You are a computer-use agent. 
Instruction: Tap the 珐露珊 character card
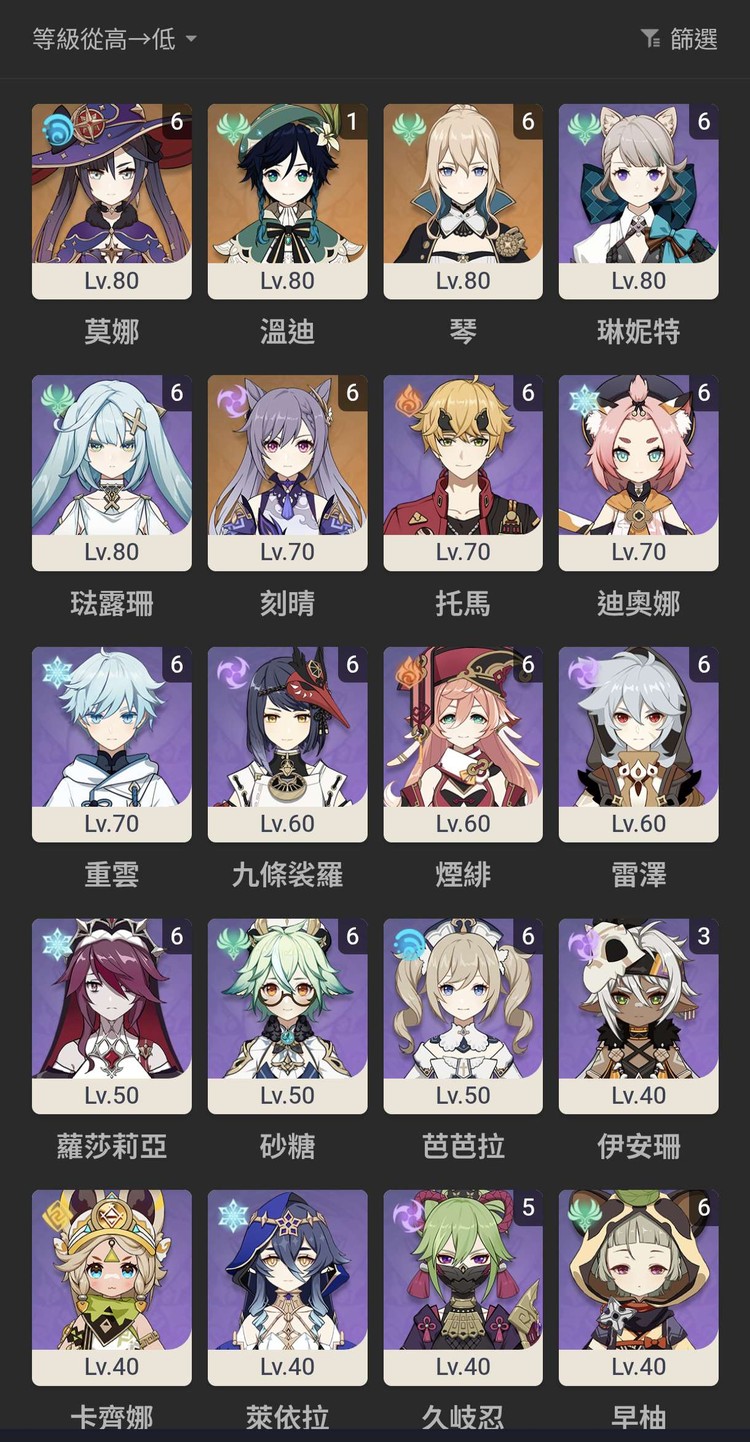point(112,473)
